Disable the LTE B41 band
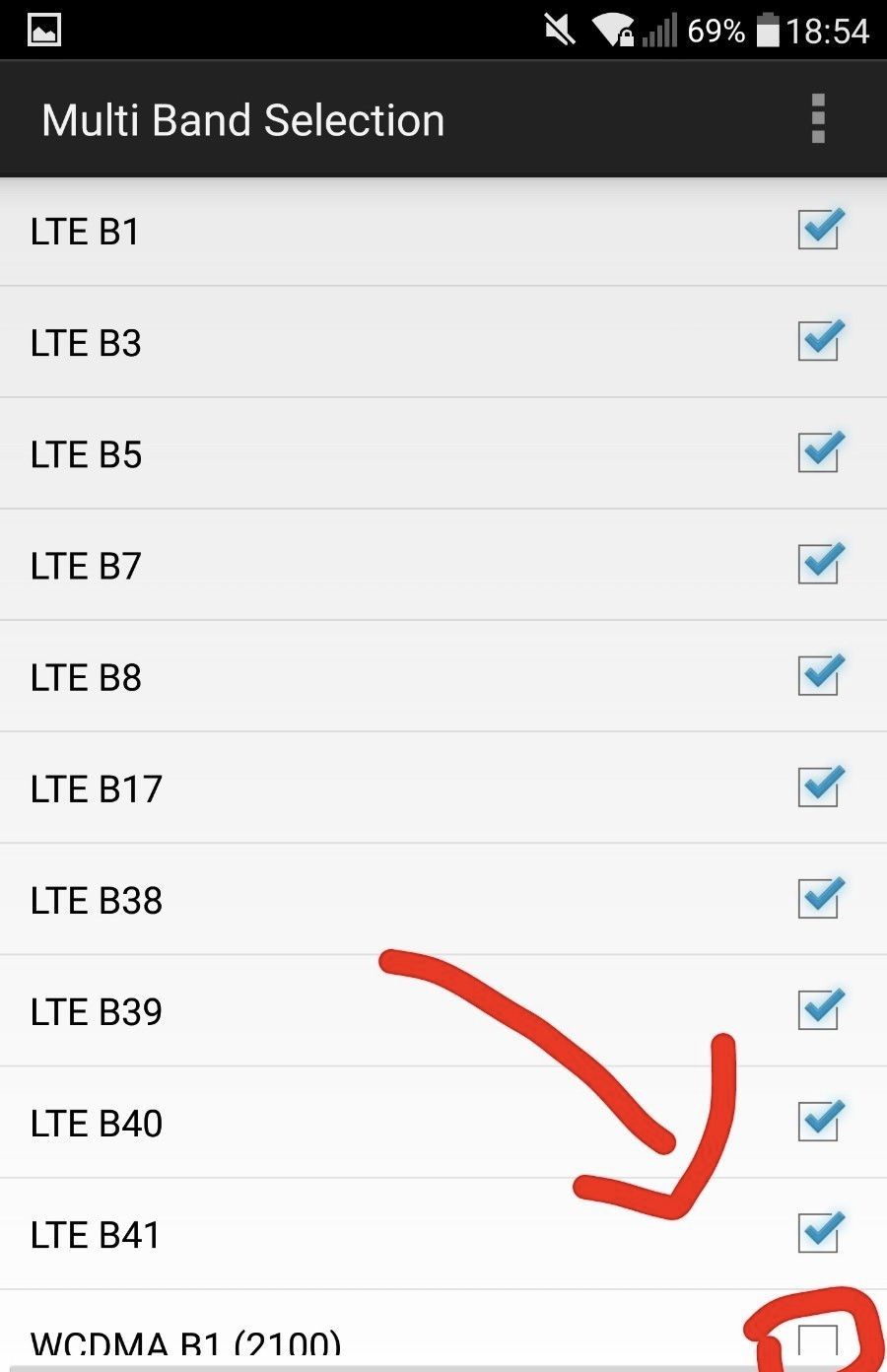Viewport: 887px width, 1372px height. point(819,1233)
